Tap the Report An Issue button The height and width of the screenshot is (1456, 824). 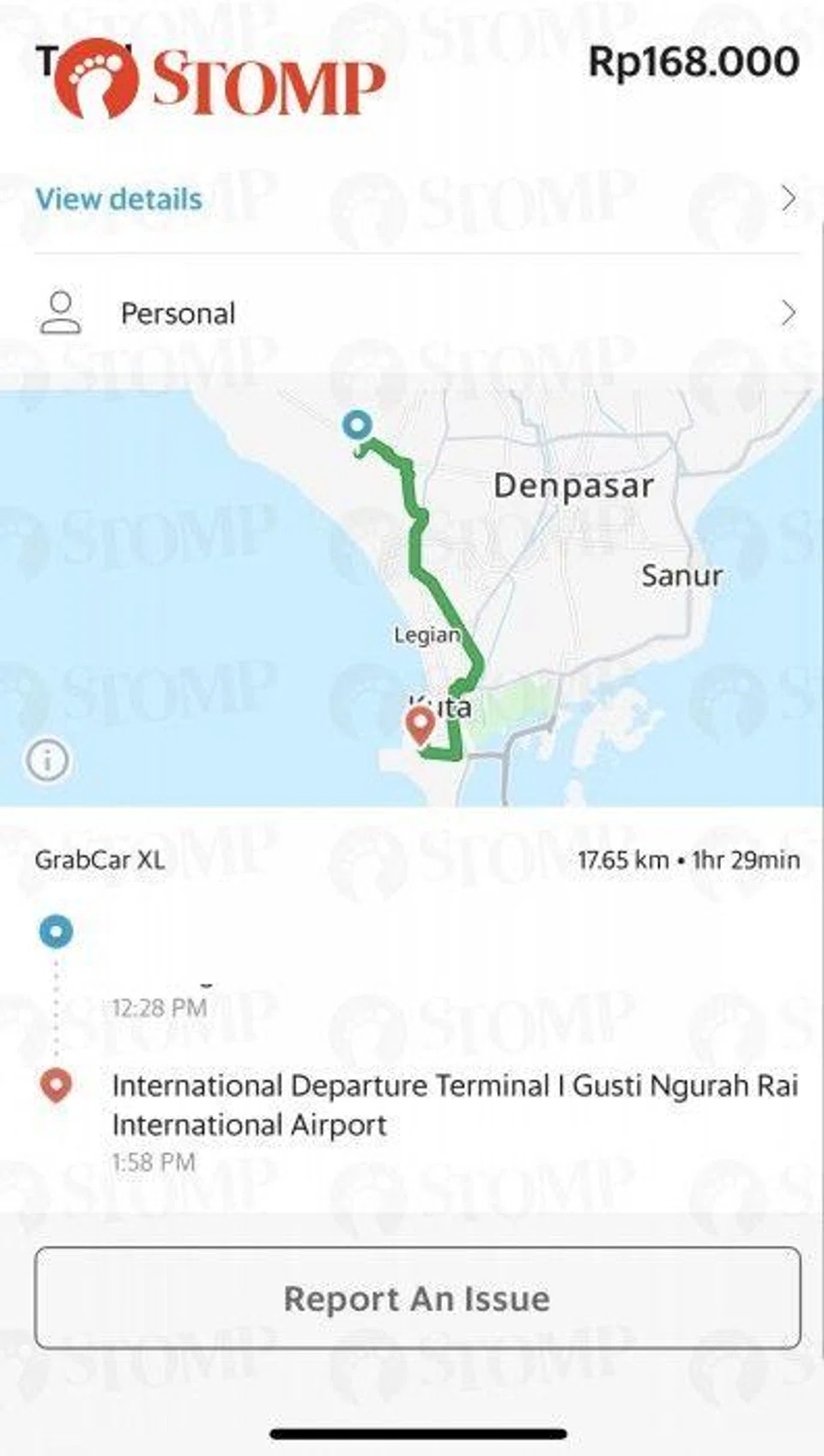(x=417, y=1298)
